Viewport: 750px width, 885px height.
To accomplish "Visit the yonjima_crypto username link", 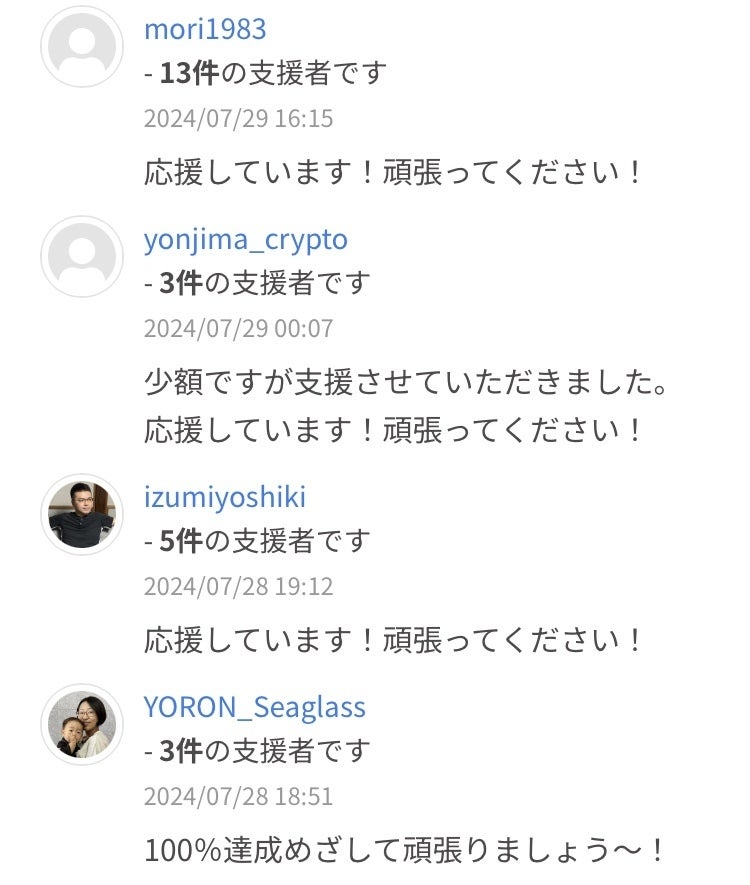I will (x=246, y=240).
